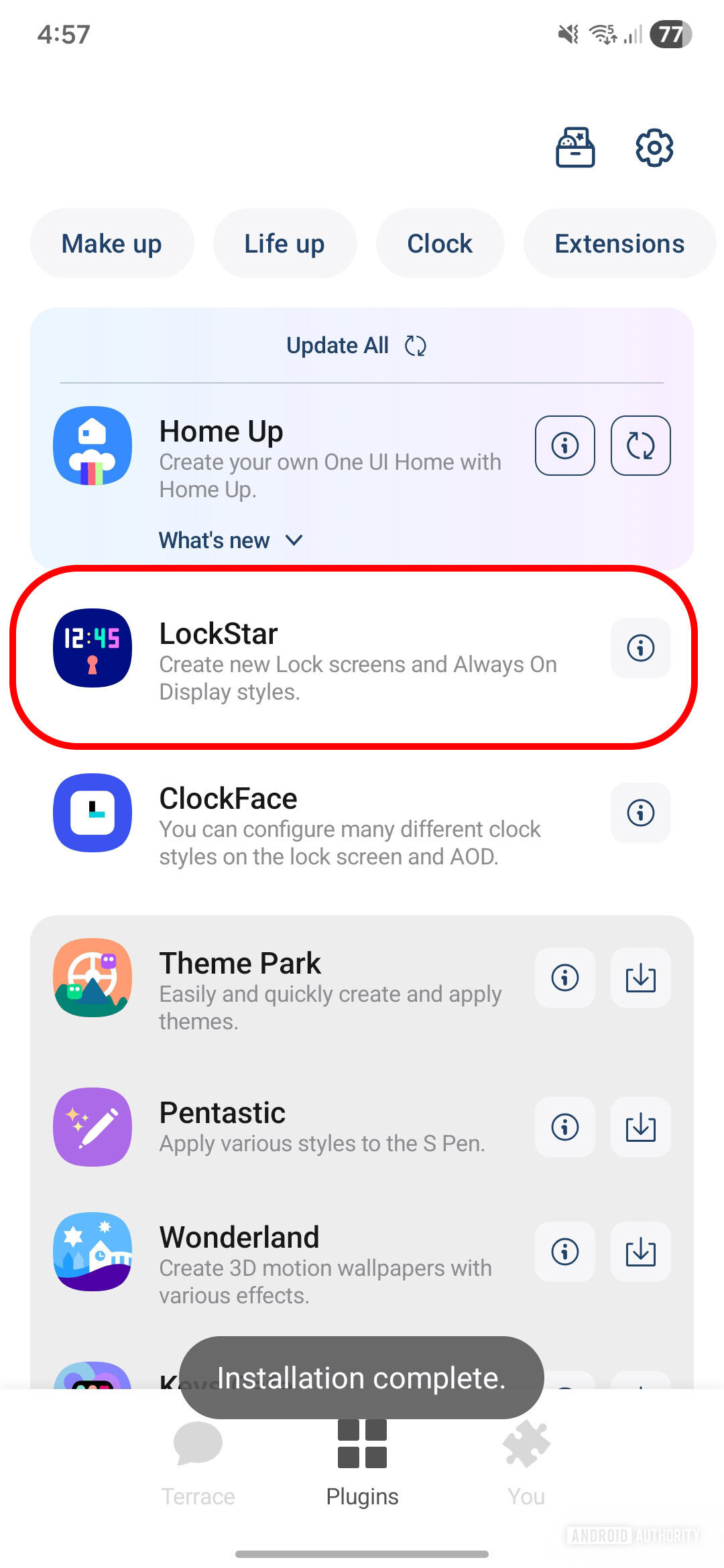
Task: Select the Life up filter chip
Action: click(x=284, y=243)
